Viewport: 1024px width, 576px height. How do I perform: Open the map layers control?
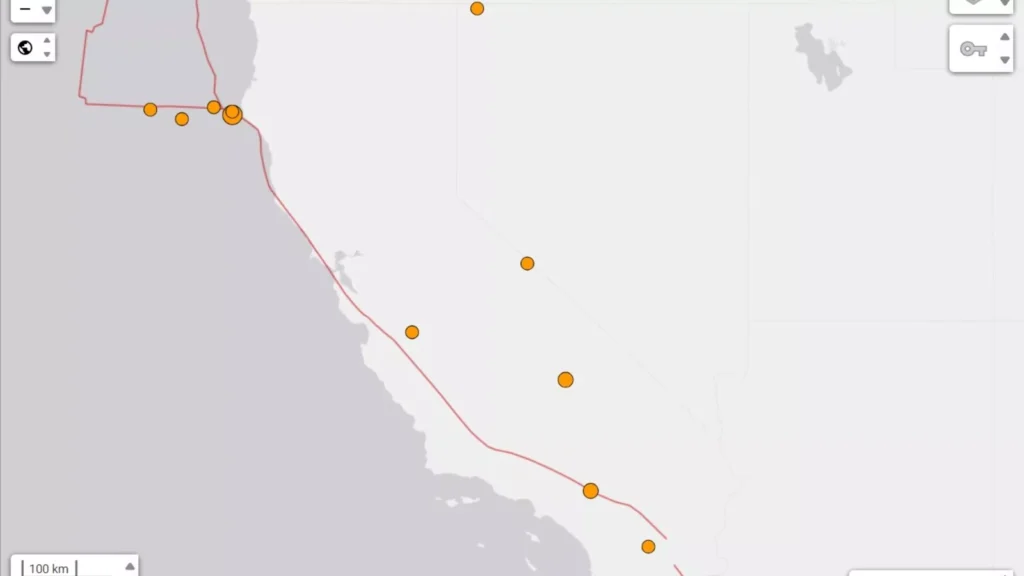click(975, 4)
